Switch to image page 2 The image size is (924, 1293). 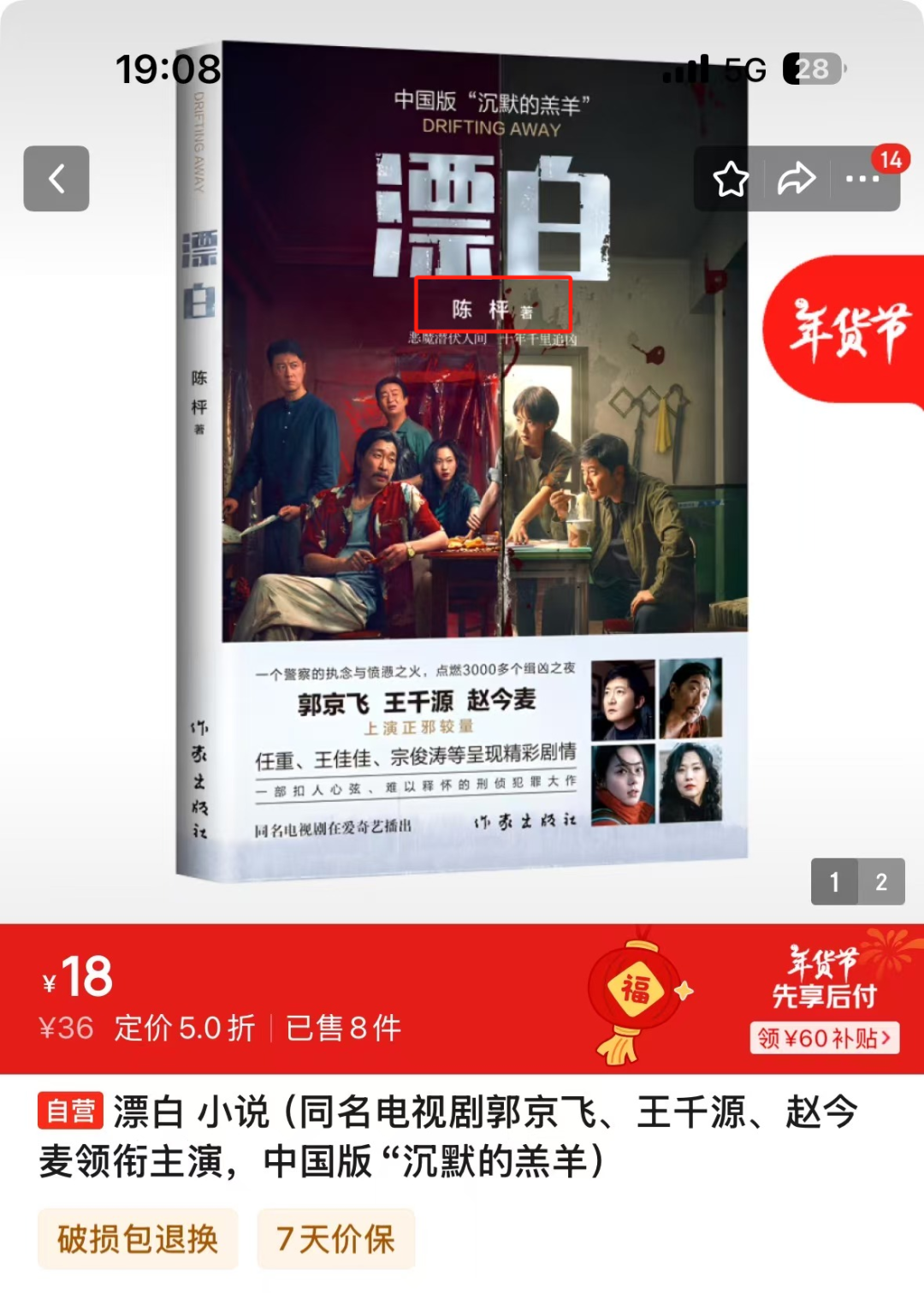[x=881, y=881]
